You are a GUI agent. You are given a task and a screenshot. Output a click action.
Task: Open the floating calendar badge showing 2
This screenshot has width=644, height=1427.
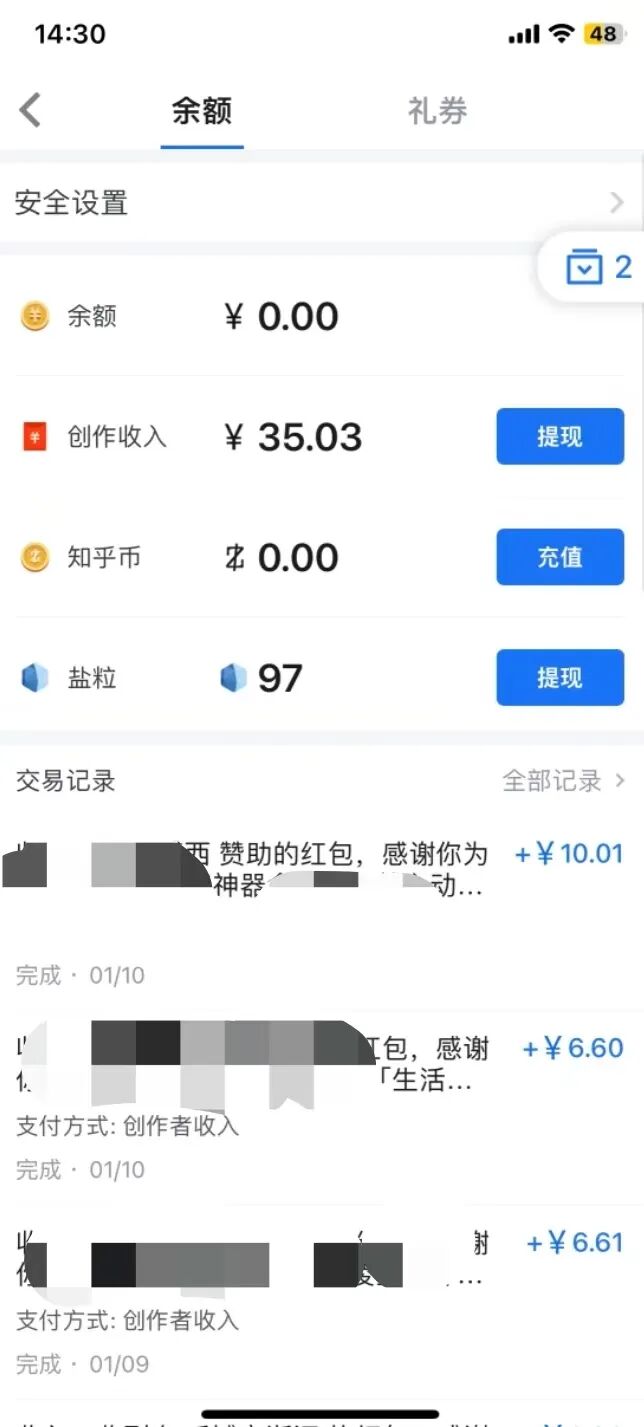click(598, 267)
